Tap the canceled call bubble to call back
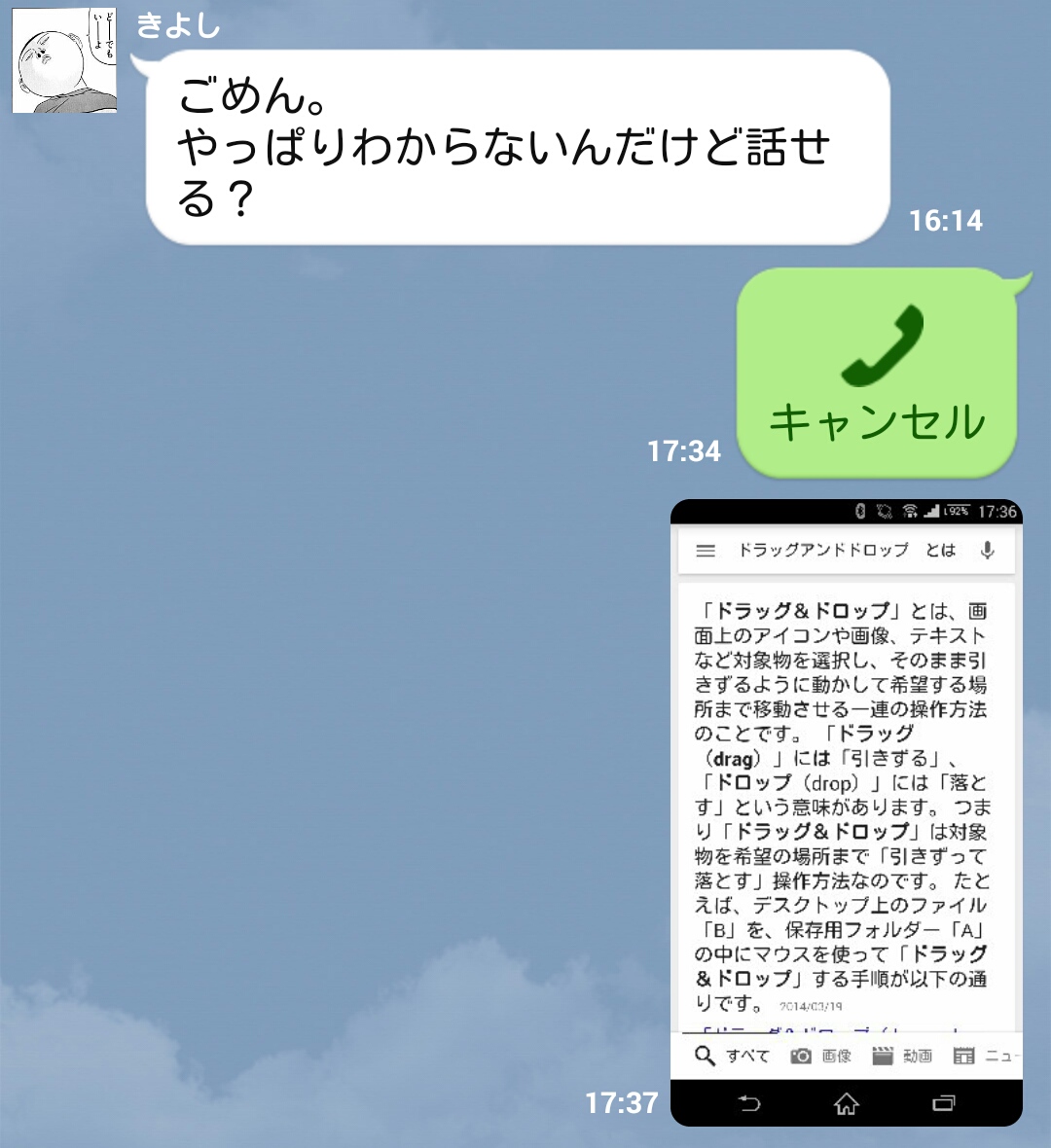This screenshot has width=1051, height=1148. coord(877,374)
